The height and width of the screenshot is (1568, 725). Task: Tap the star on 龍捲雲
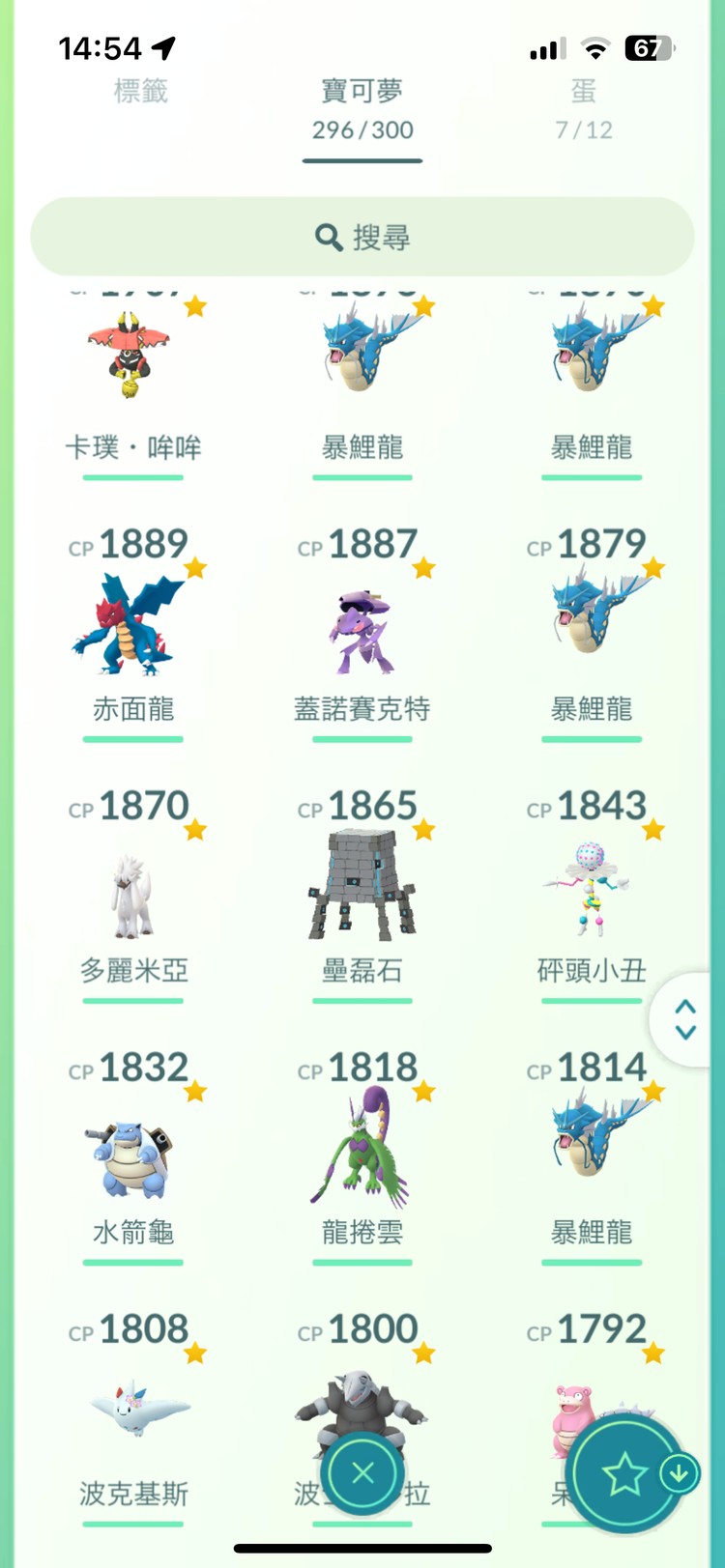click(424, 1092)
